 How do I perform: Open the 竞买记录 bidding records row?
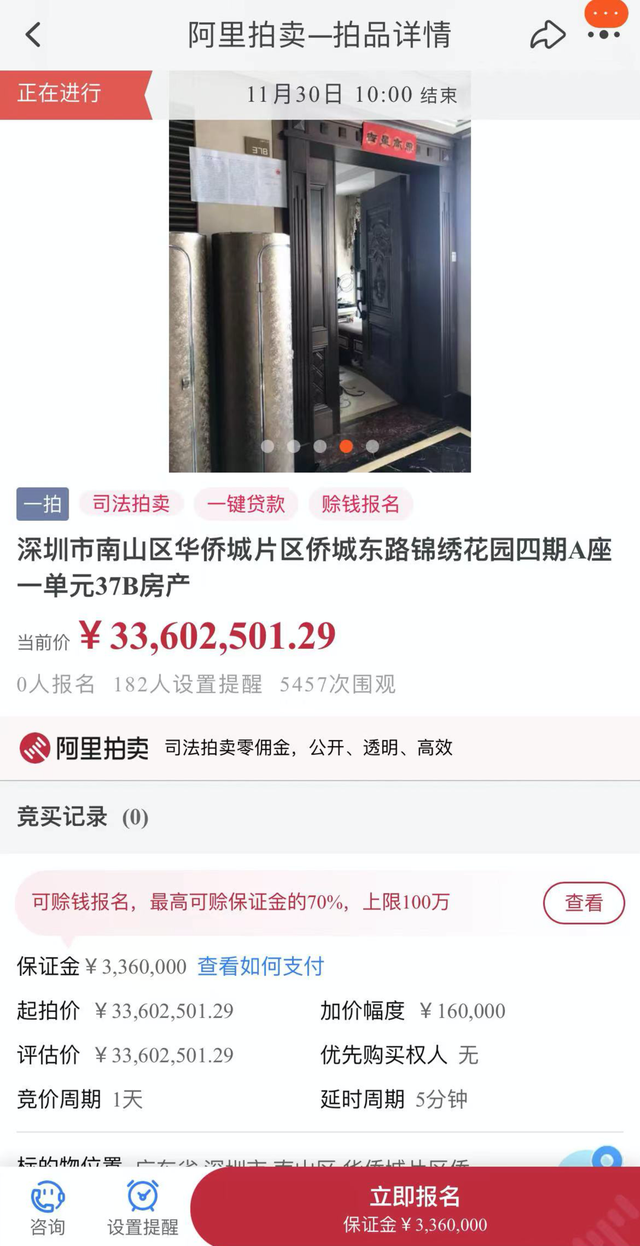pyautogui.click(x=320, y=817)
